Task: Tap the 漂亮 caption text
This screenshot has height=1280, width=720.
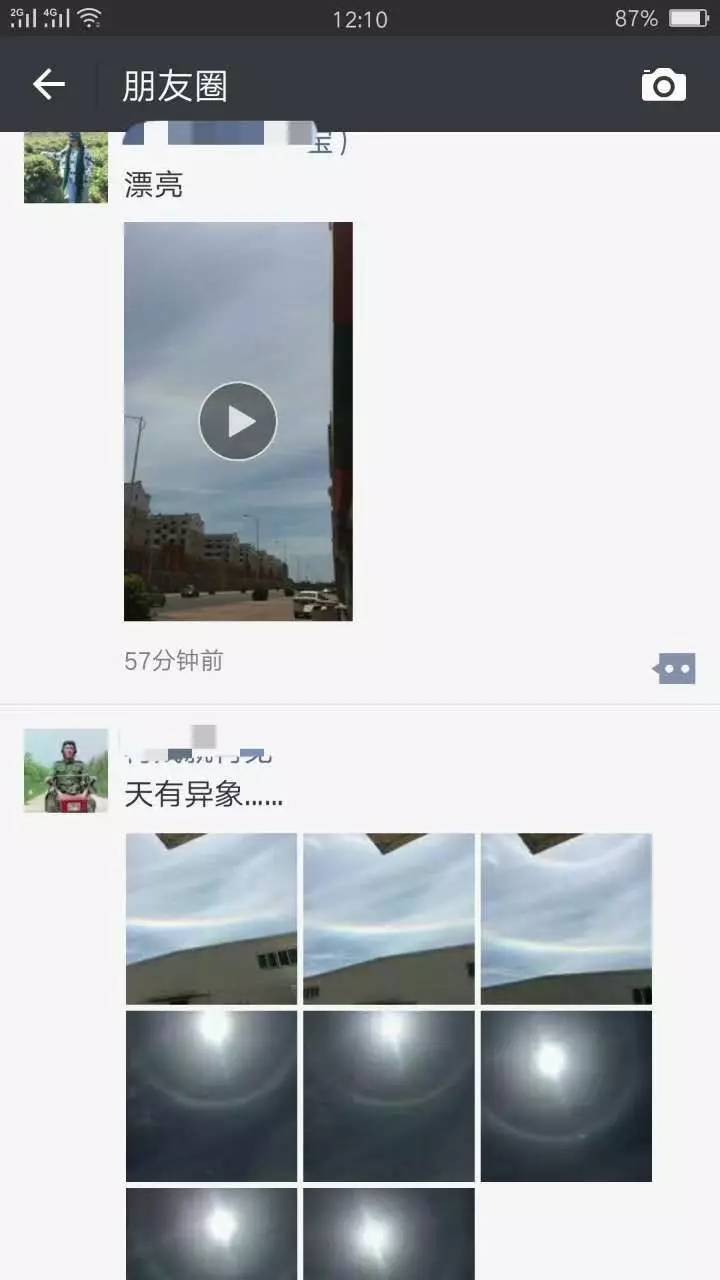Action: (153, 186)
